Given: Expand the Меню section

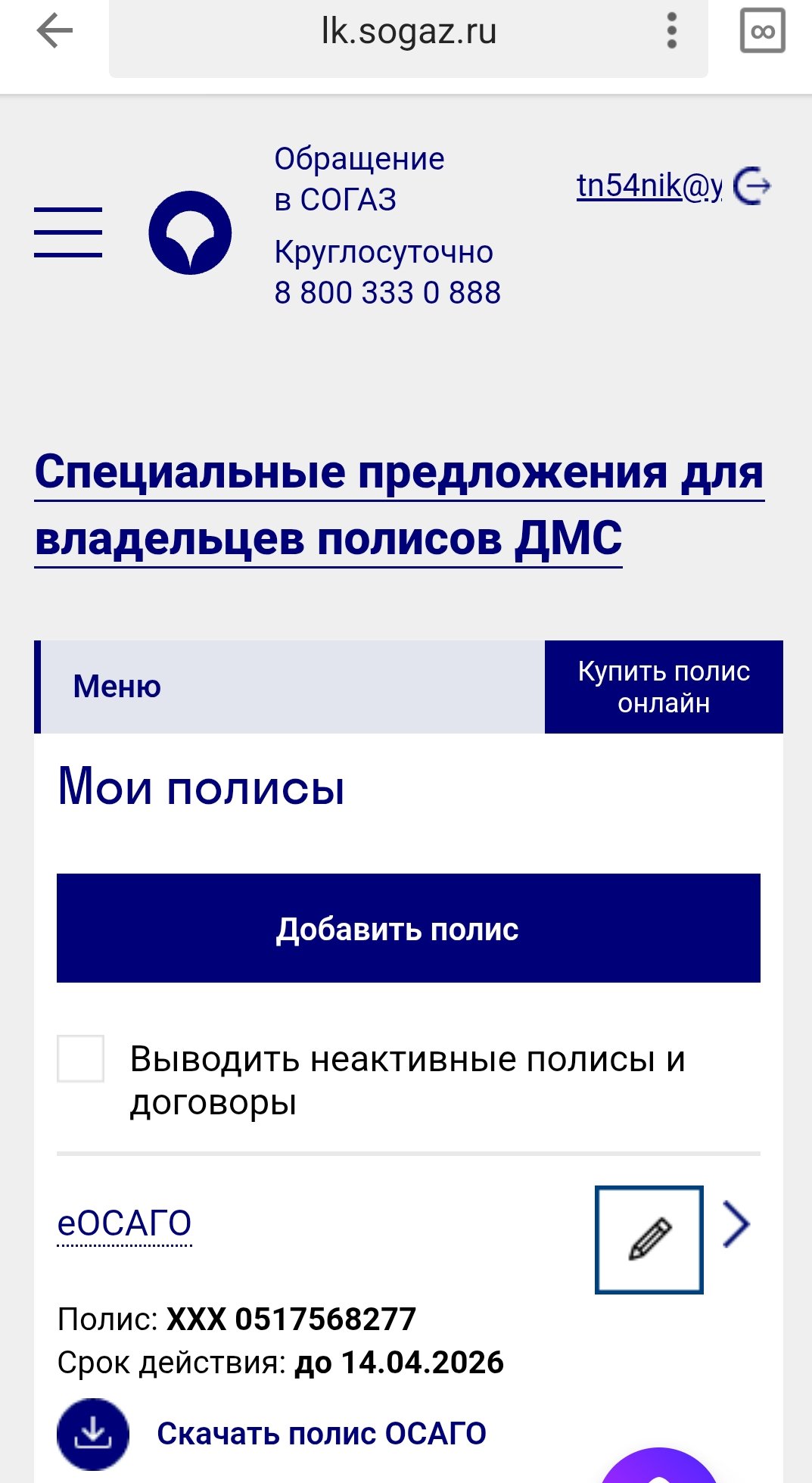Looking at the screenshot, I should [x=290, y=687].
